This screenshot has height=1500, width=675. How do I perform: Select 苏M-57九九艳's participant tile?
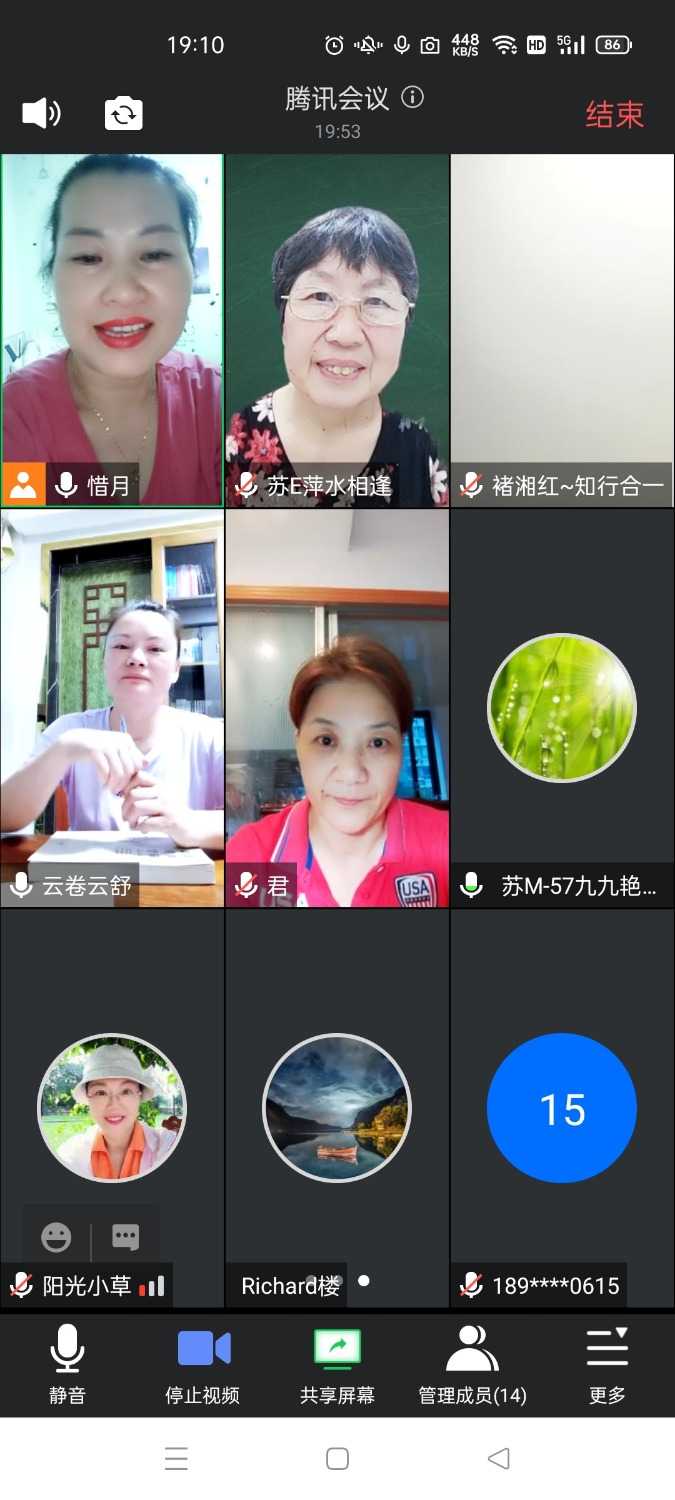[x=562, y=708]
